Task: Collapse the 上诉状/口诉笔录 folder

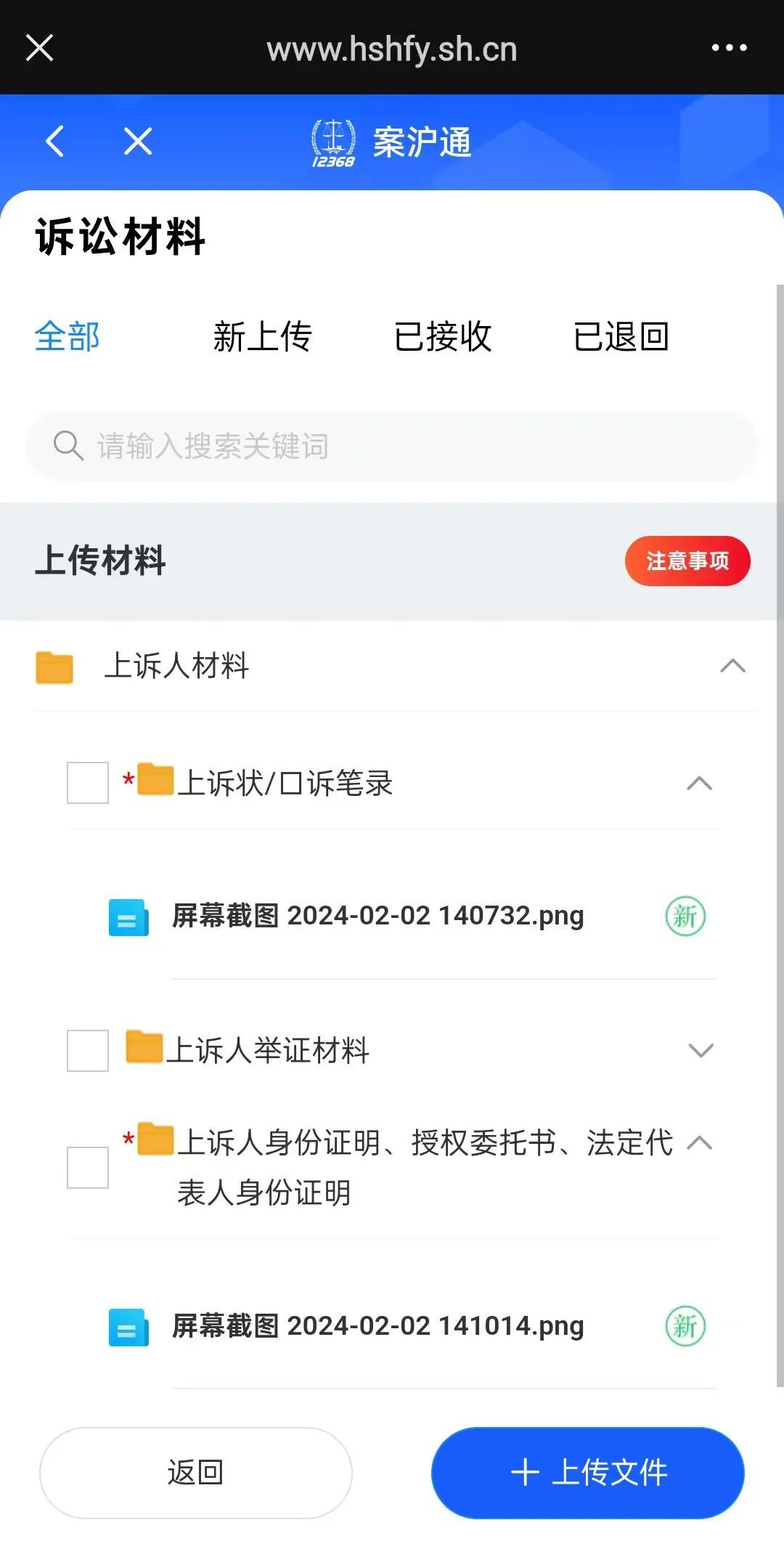Action: pos(700,784)
